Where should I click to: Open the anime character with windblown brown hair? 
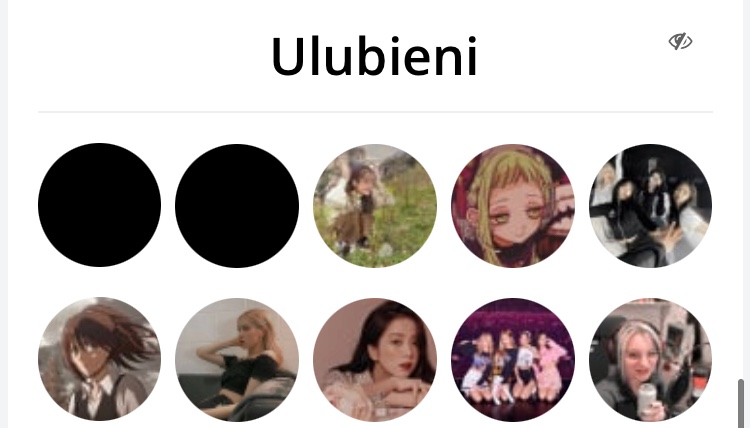click(x=99, y=359)
